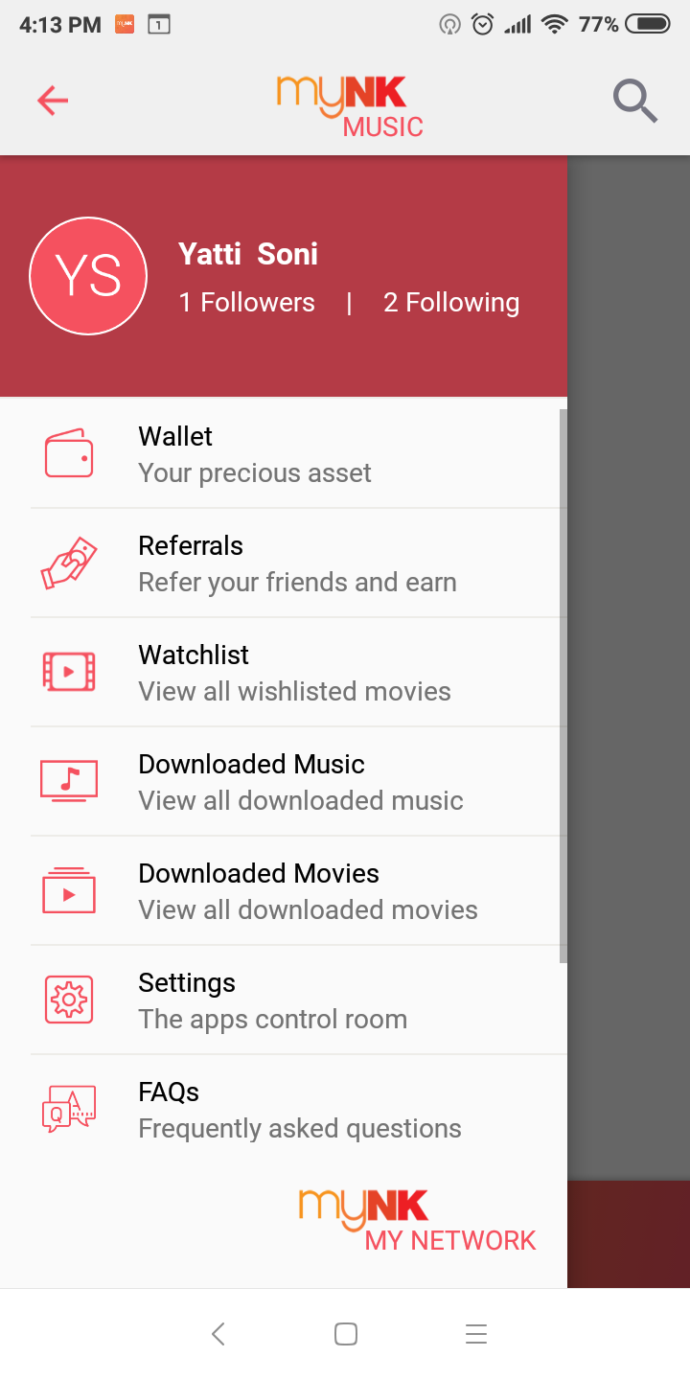The image size is (690, 1380).
Task: Tap the back arrow in the header
Action: 52,100
